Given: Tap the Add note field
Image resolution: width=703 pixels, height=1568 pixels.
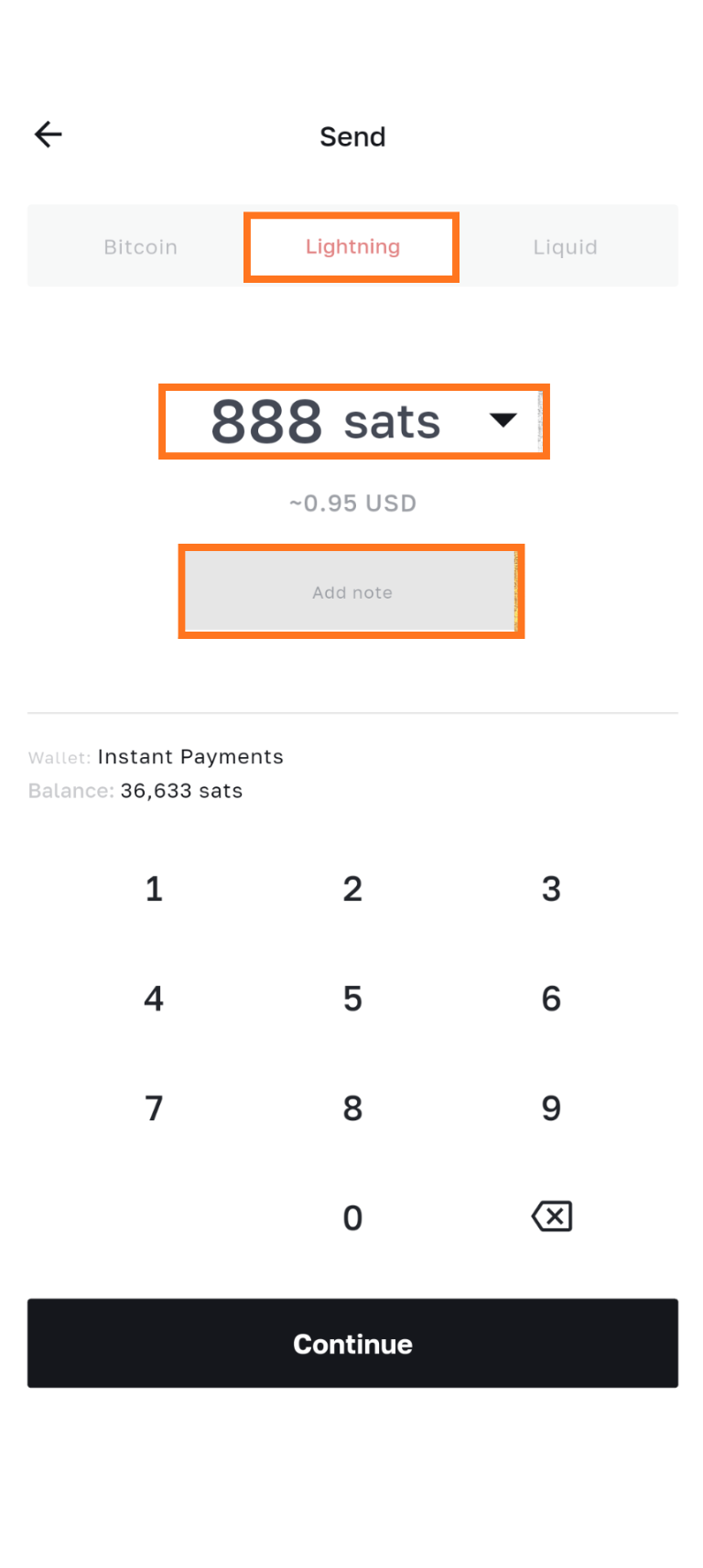Looking at the screenshot, I should [x=351, y=592].
